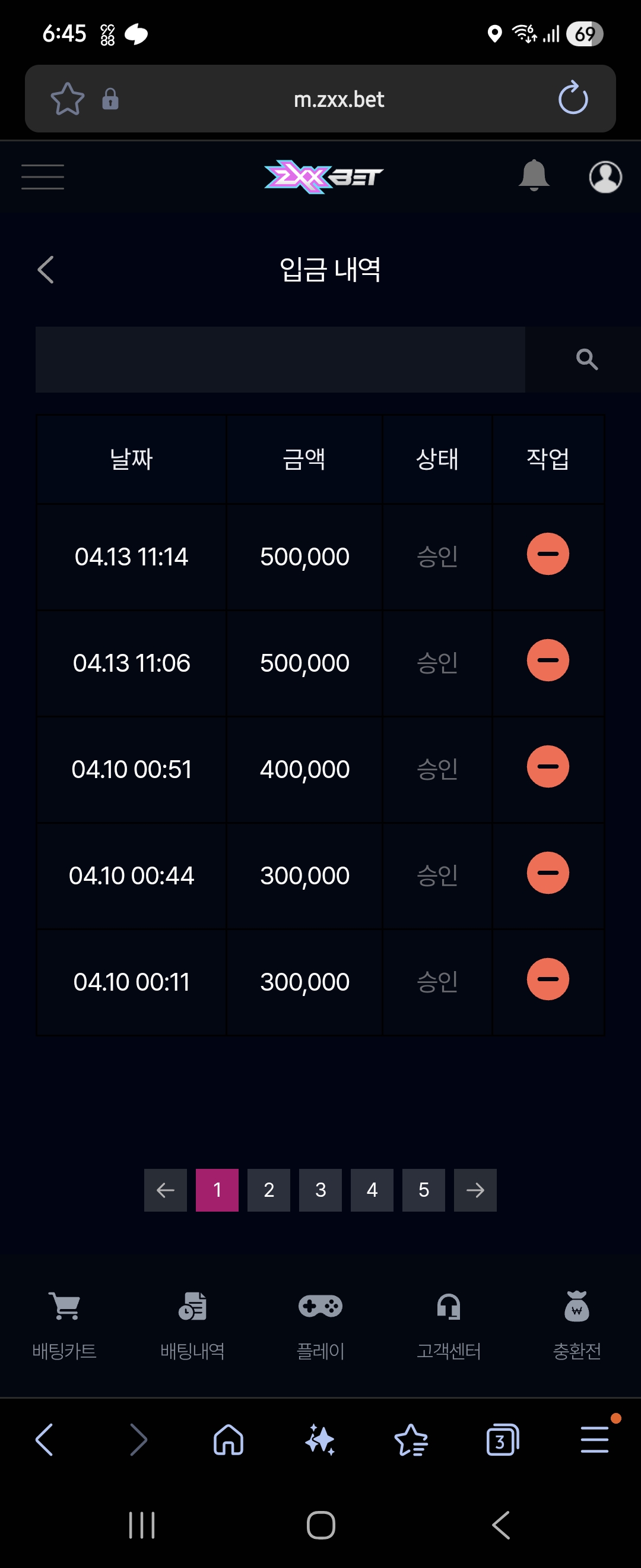Open the hamburger menu drawer

pos(43,177)
